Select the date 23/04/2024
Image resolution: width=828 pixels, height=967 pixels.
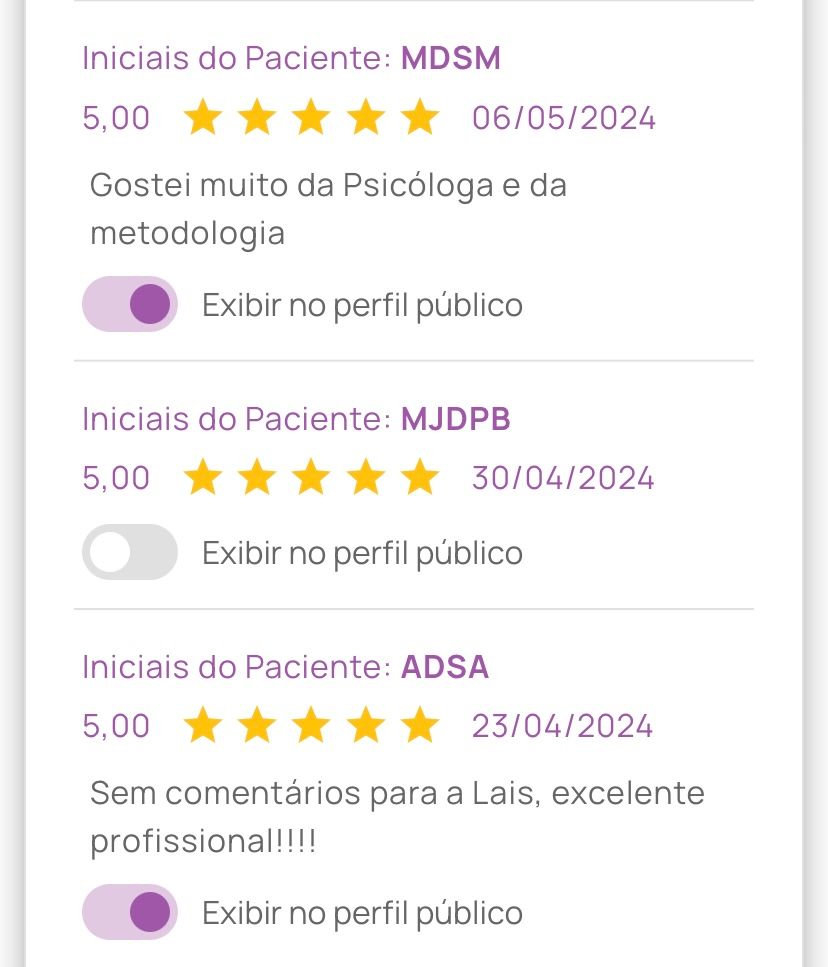[561, 725]
